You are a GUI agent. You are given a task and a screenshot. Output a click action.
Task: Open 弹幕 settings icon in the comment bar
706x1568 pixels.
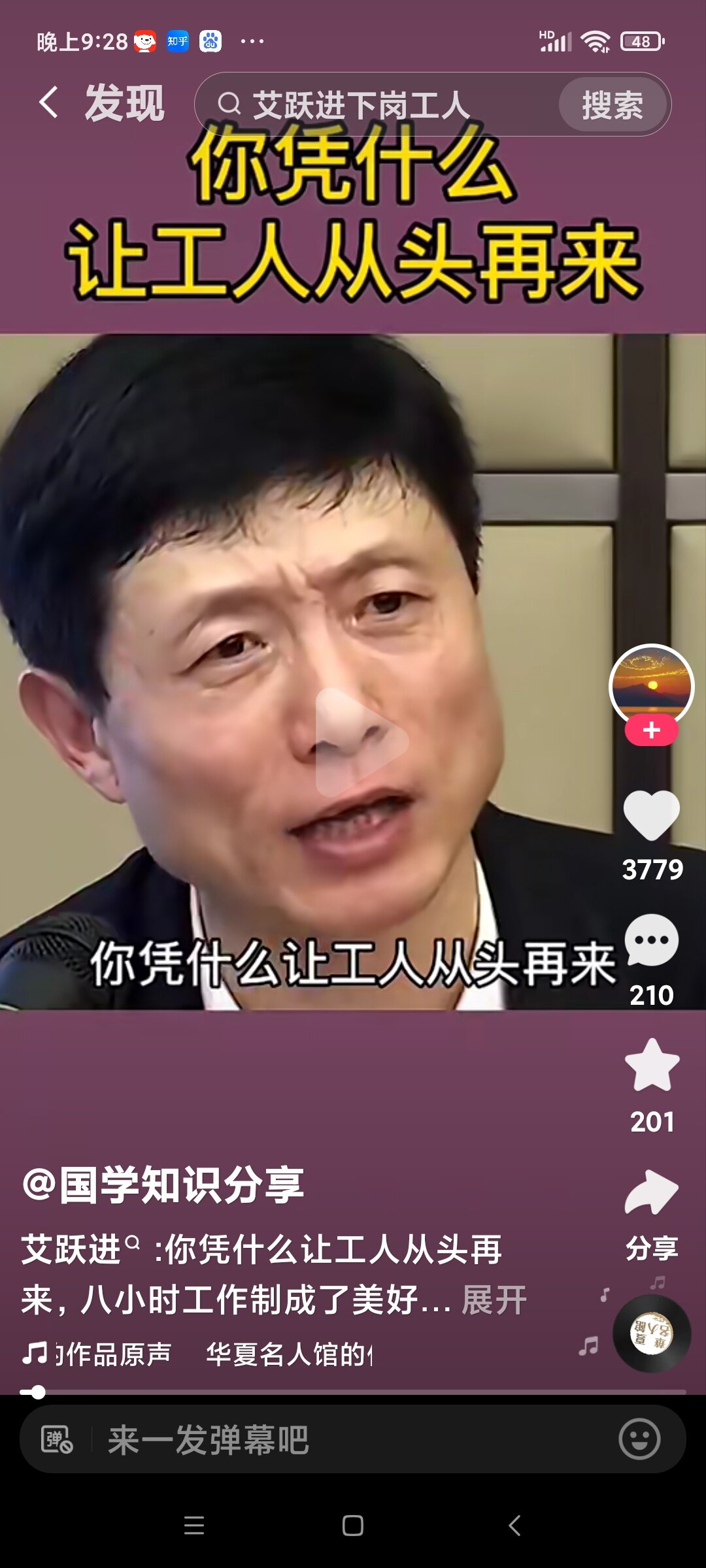[57, 1440]
